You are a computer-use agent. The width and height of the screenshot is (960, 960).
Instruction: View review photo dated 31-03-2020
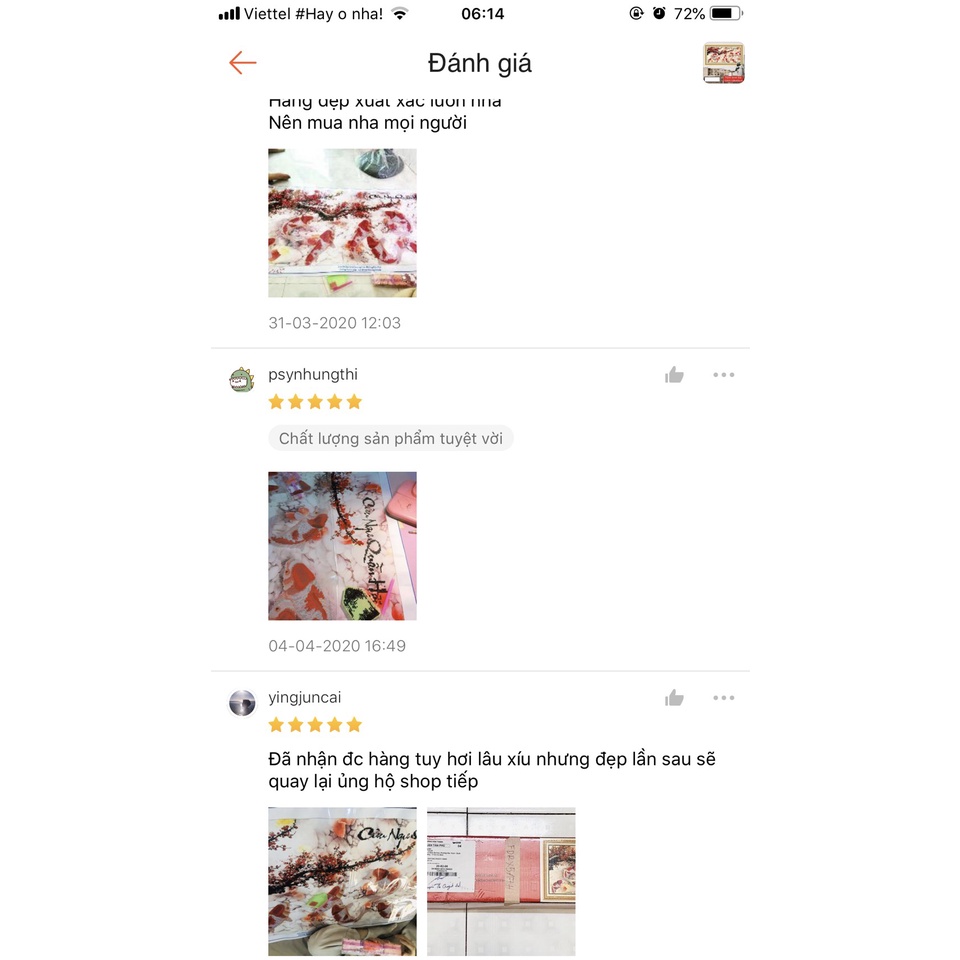click(342, 223)
